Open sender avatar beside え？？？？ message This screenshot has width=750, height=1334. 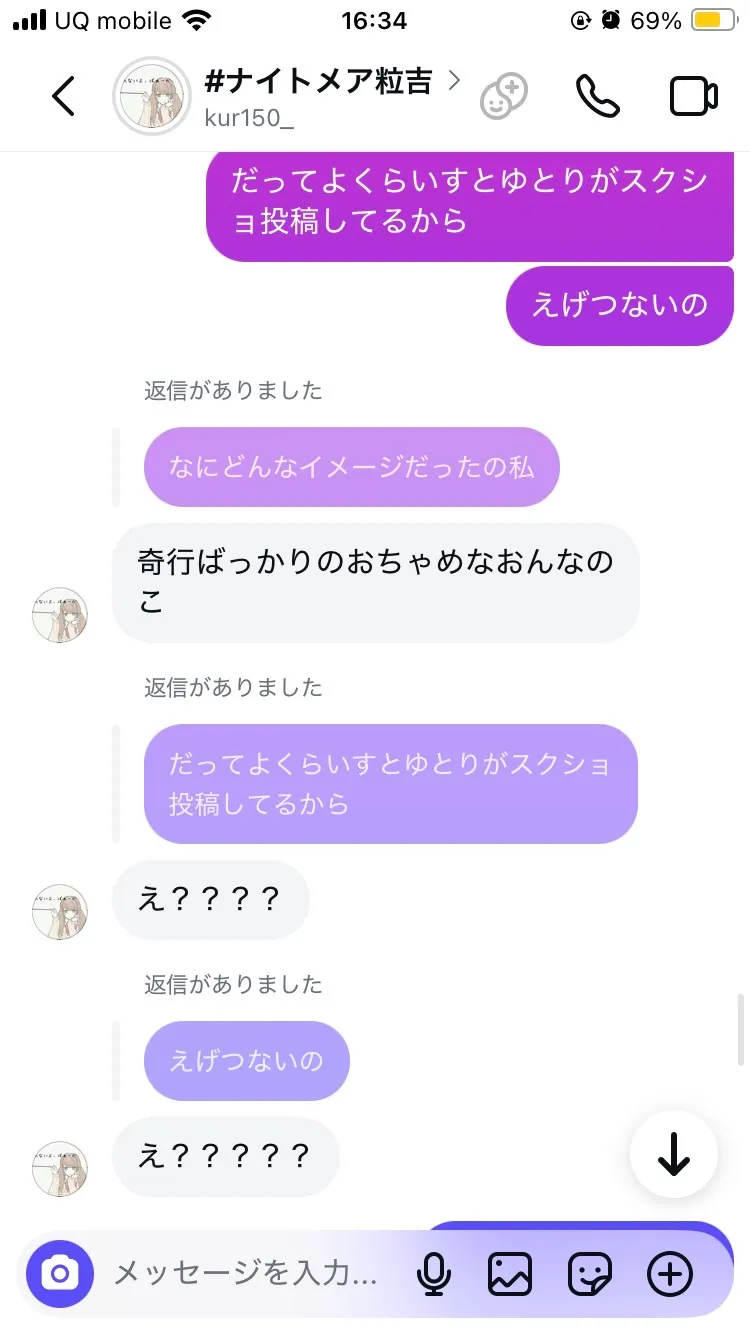tap(60, 911)
